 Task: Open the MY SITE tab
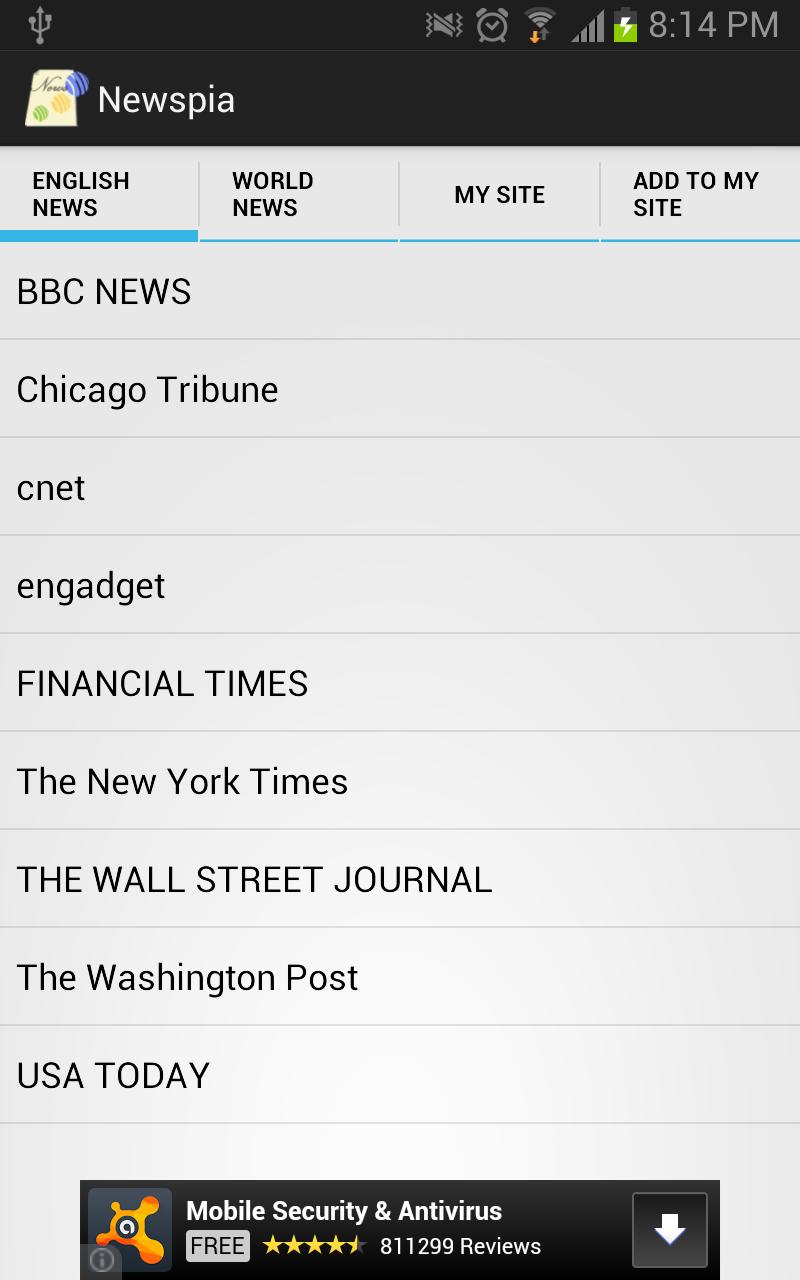499,194
